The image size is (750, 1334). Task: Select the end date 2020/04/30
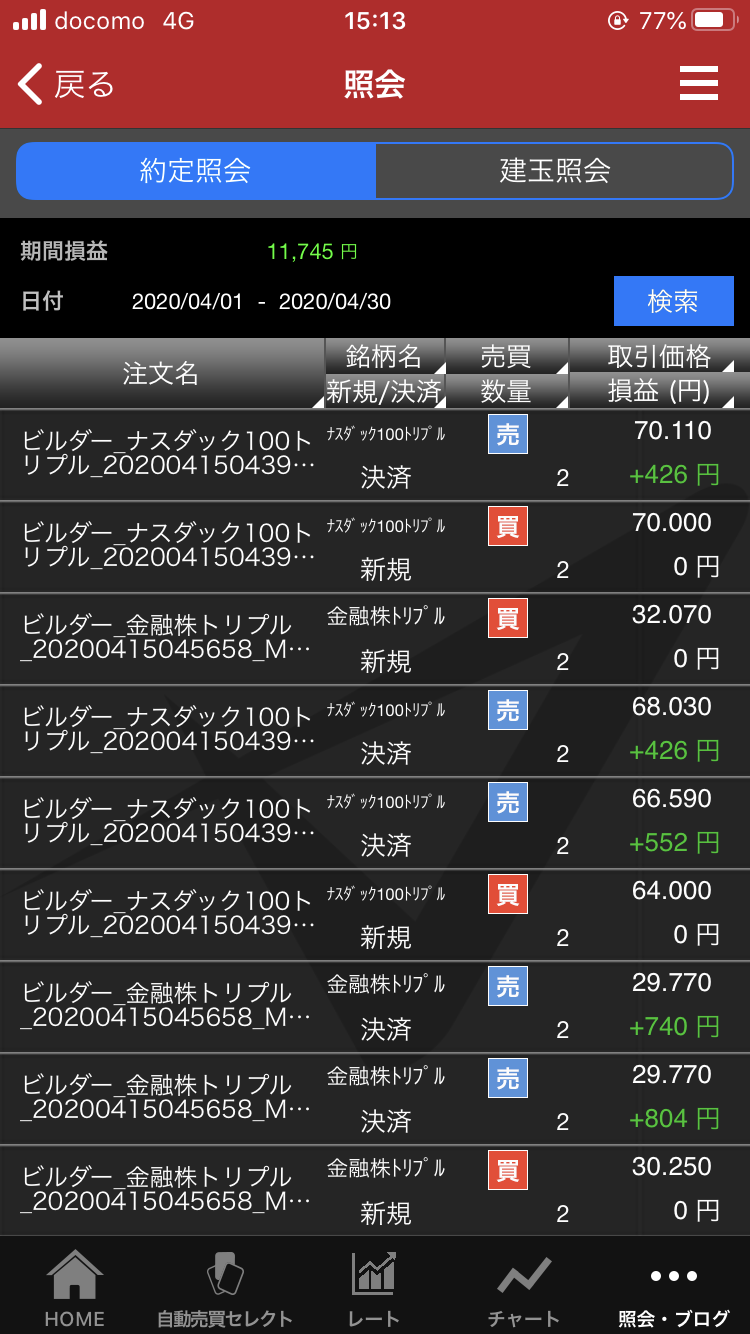click(335, 302)
